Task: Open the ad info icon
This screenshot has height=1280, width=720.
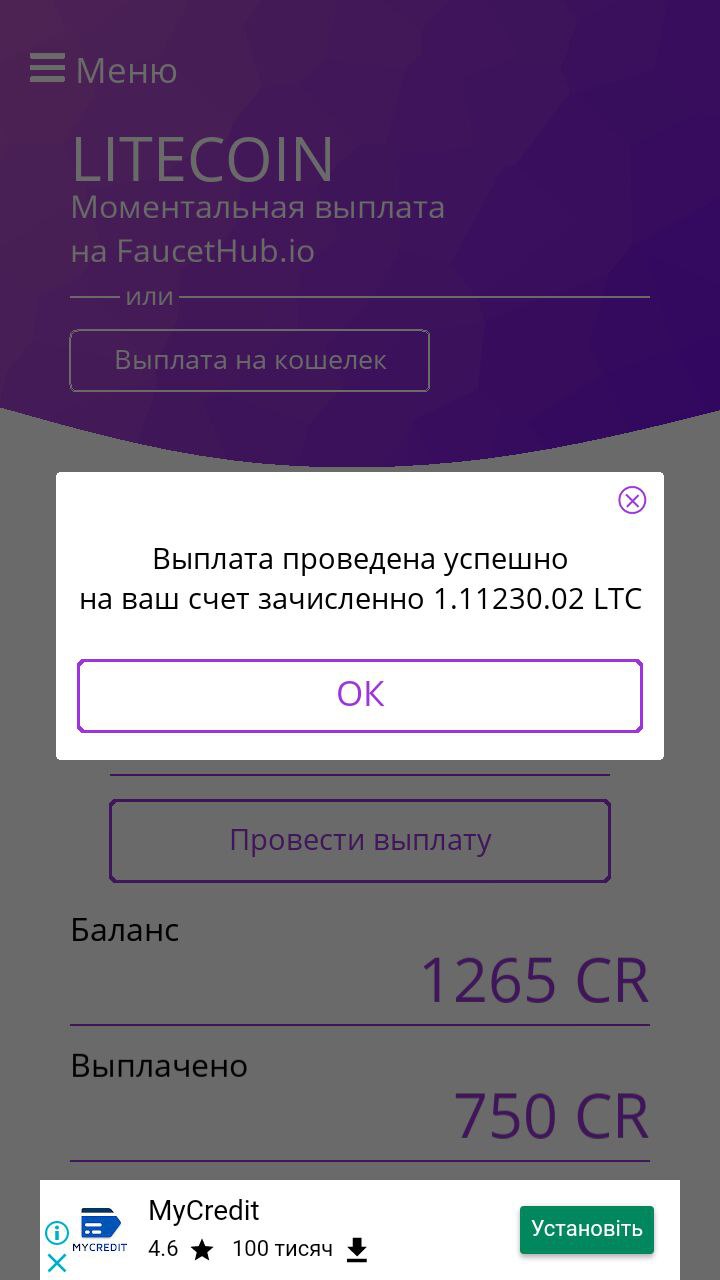Action: (x=57, y=1232)
